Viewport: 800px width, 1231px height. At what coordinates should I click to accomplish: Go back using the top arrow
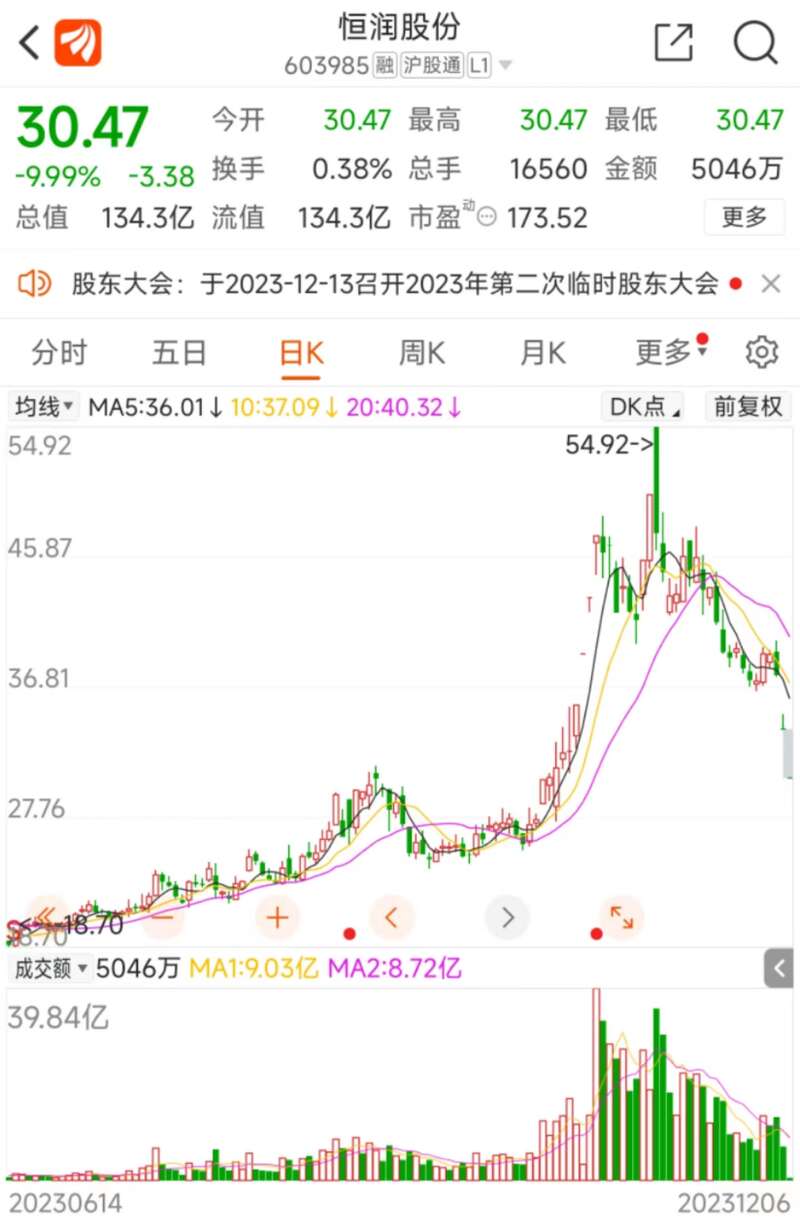[30, 43]
